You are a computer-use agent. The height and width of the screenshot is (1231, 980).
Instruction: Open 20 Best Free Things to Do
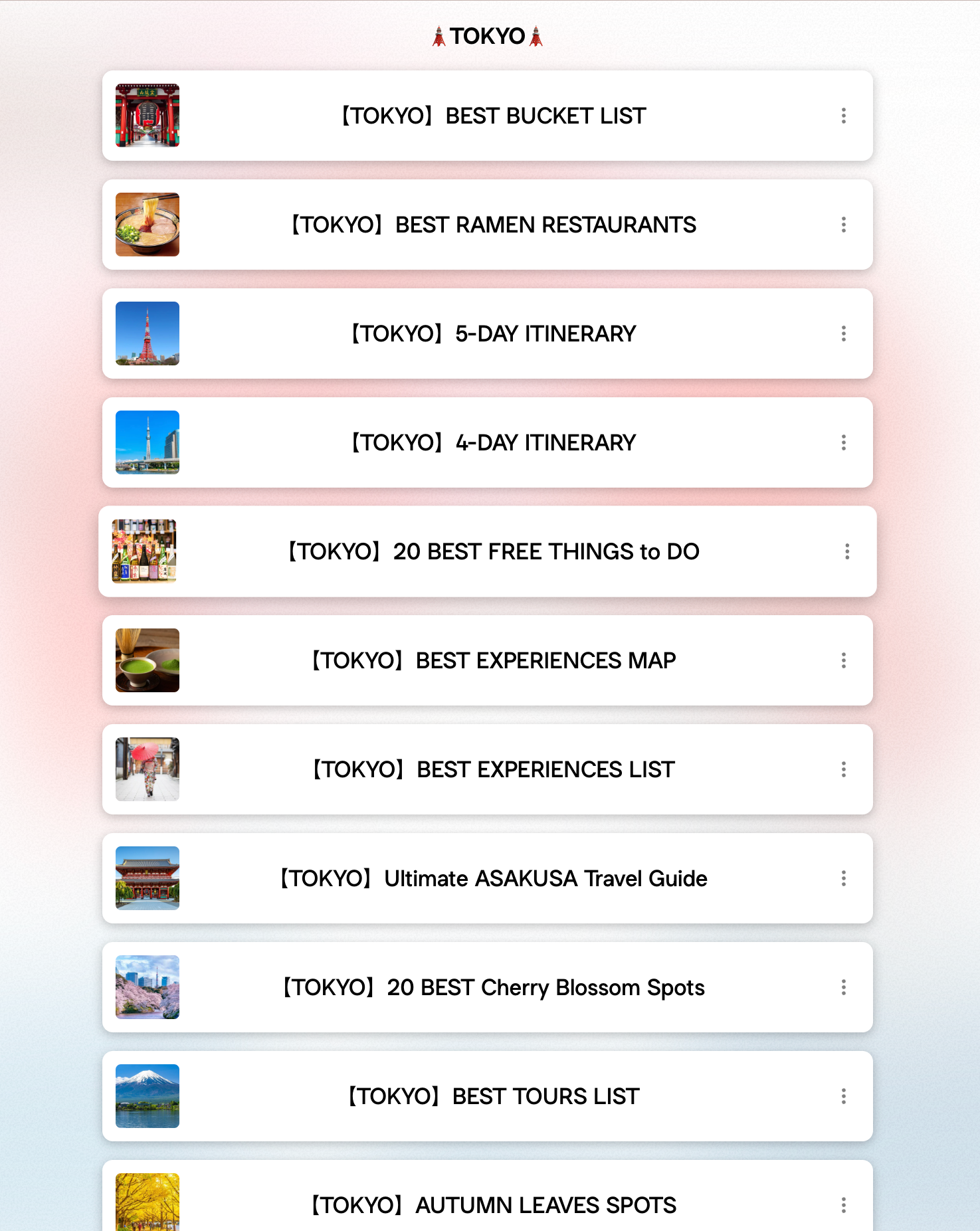pos(493,551)
